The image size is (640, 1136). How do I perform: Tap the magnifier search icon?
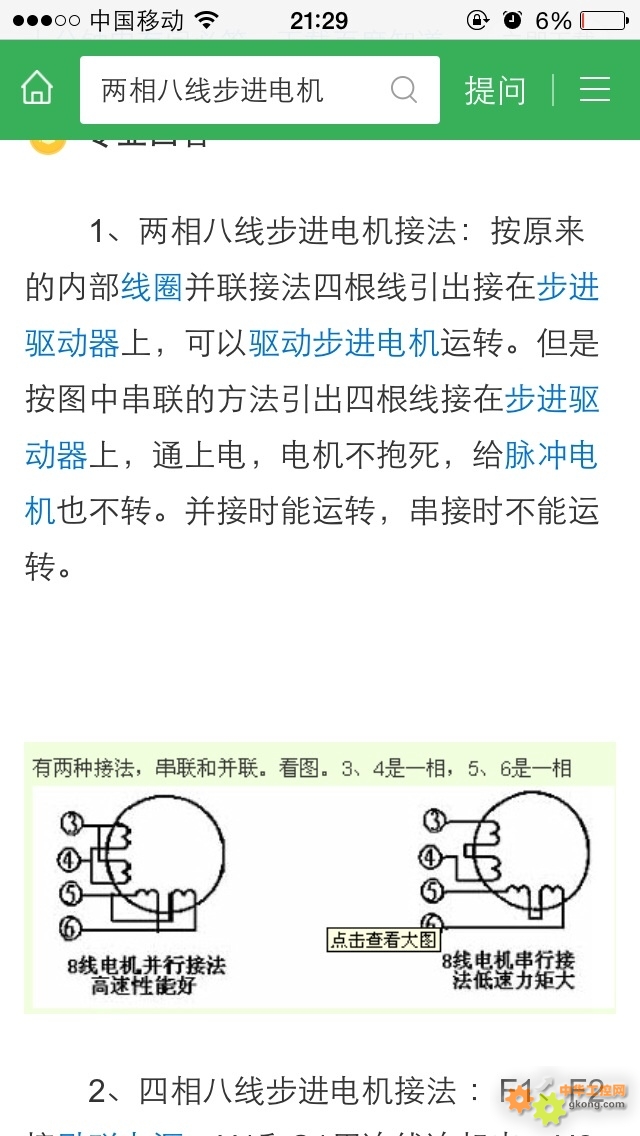pos(404,90)
